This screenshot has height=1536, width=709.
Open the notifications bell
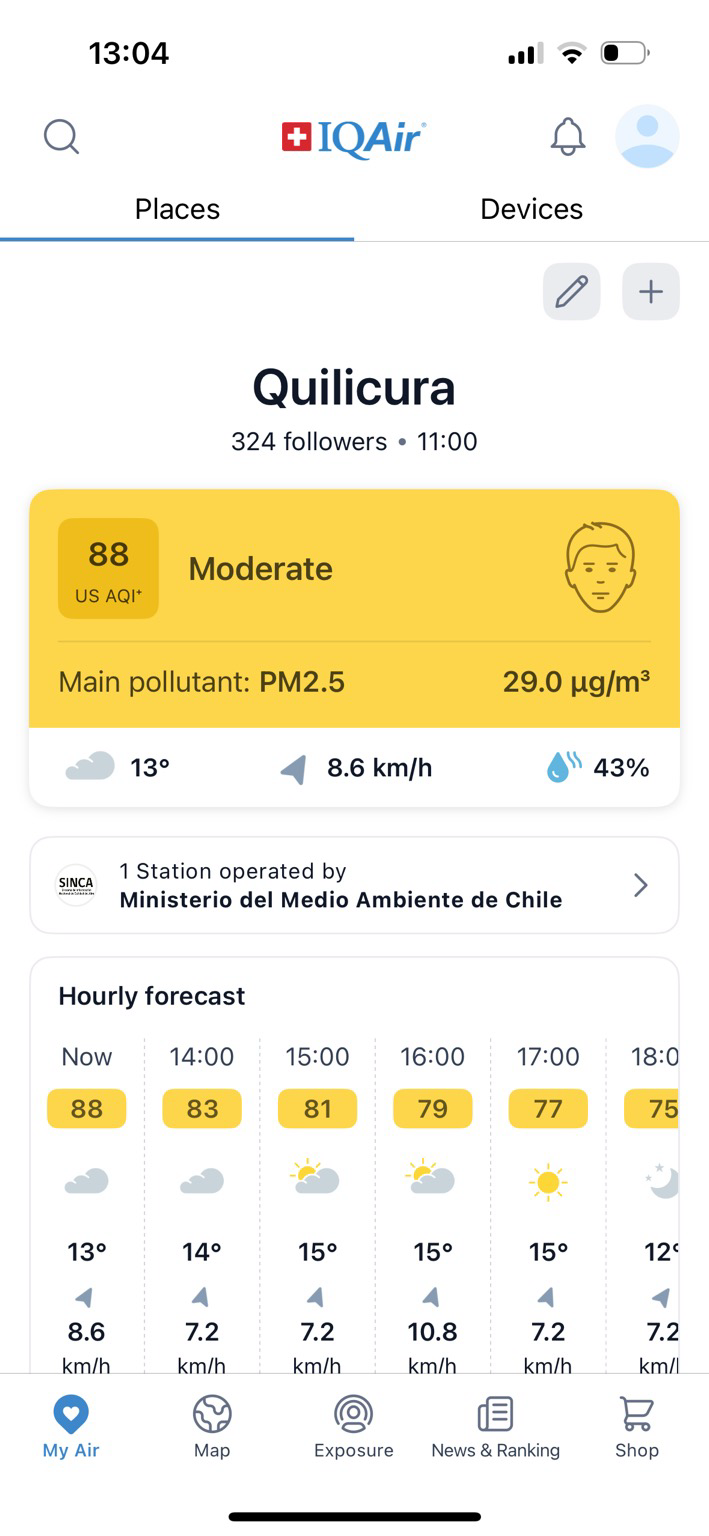click(568, 136)
